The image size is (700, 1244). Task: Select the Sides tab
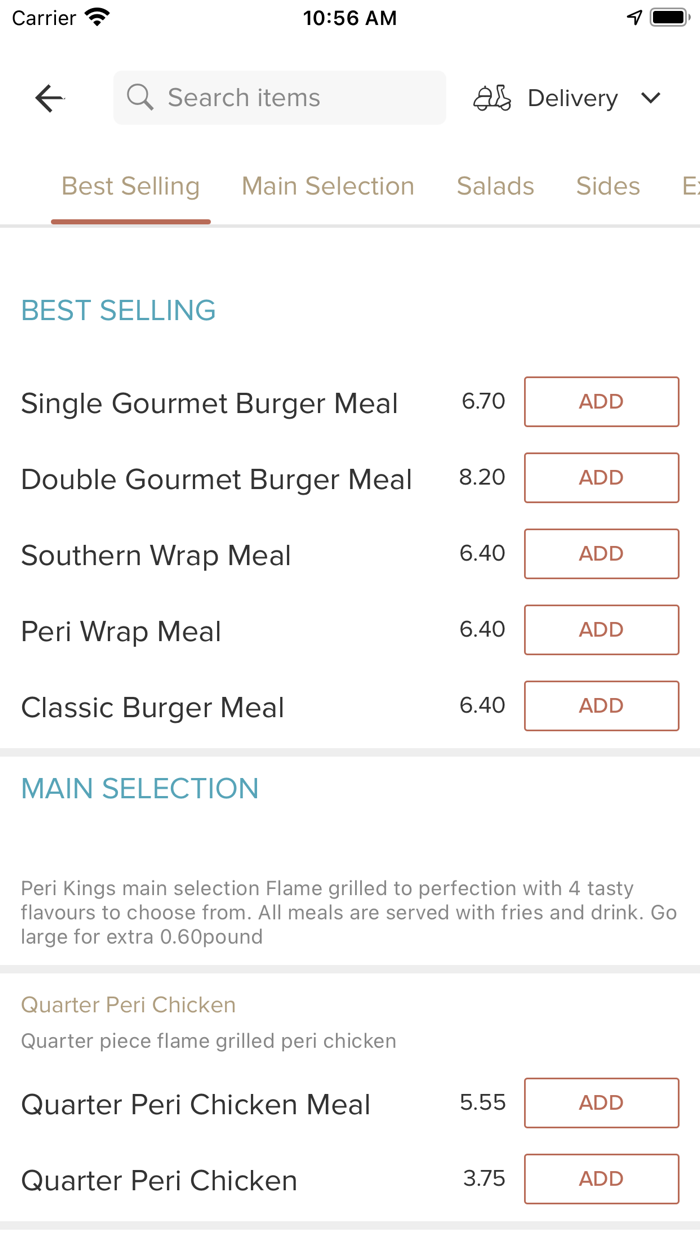coord(608,186)
